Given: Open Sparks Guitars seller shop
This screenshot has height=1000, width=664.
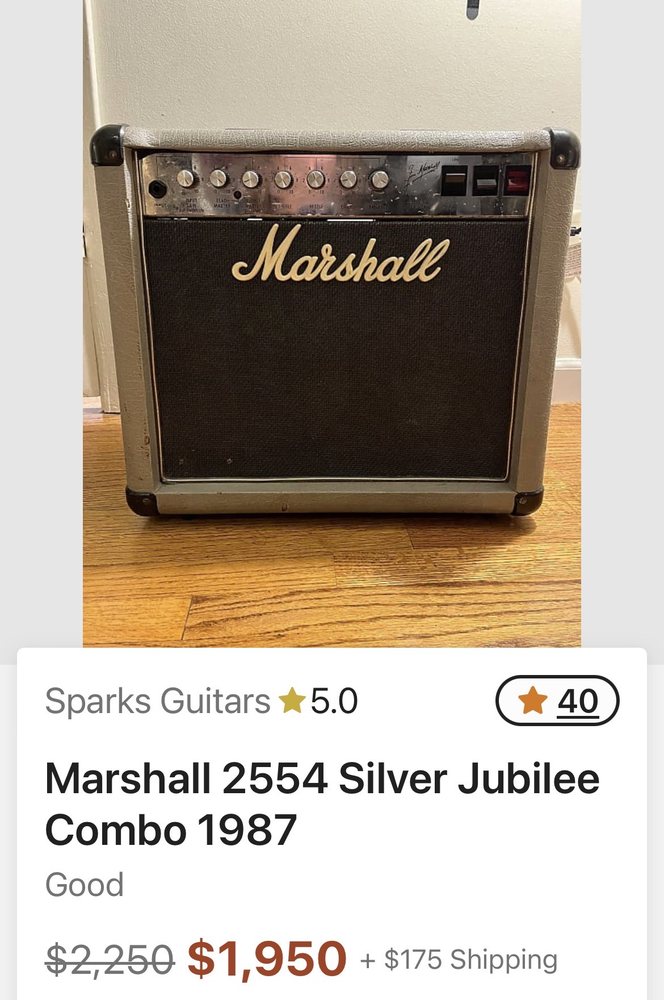Looking at the screenshot, I should click(158, 701).
